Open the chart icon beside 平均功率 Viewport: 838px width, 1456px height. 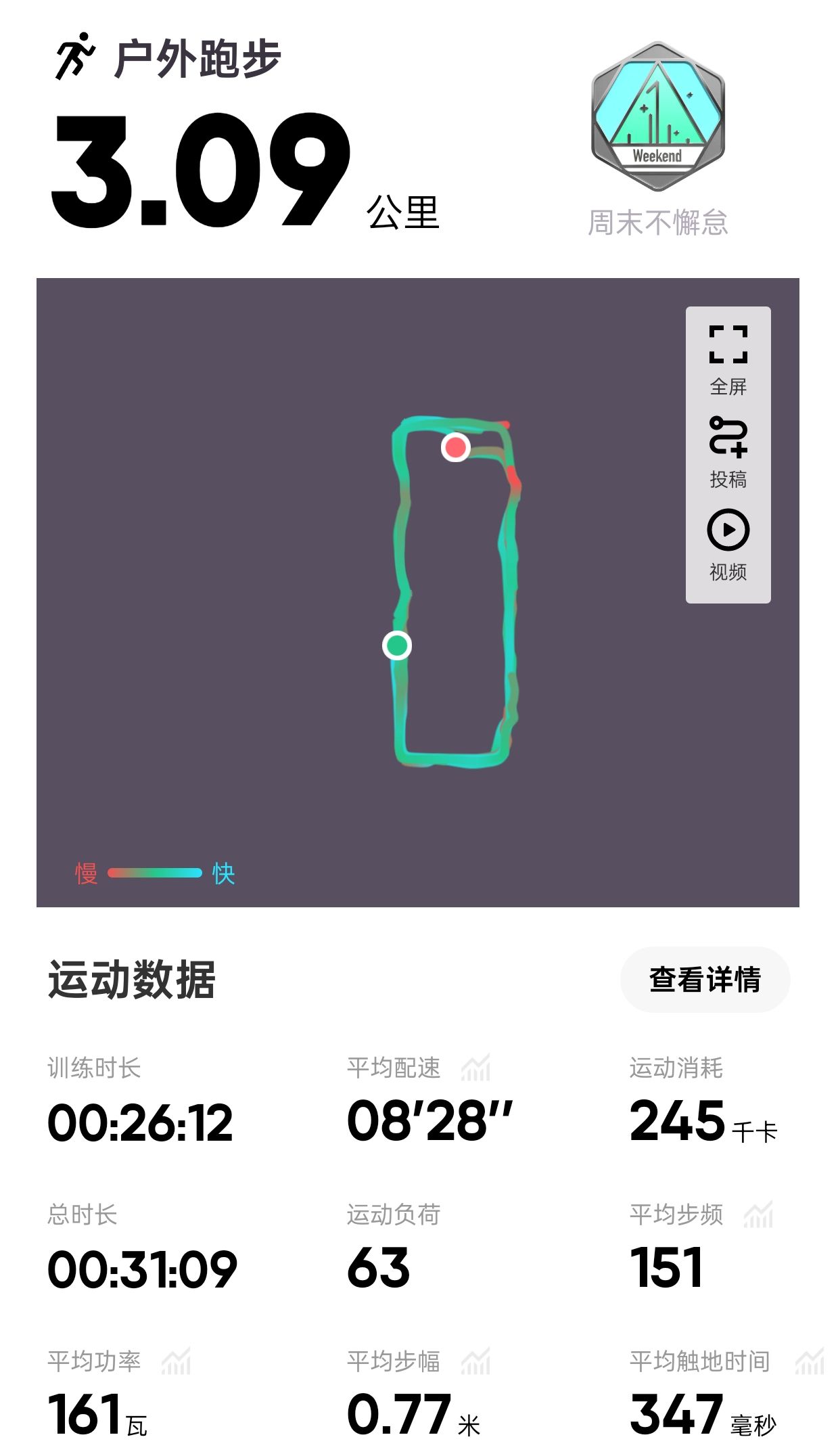176,1361
